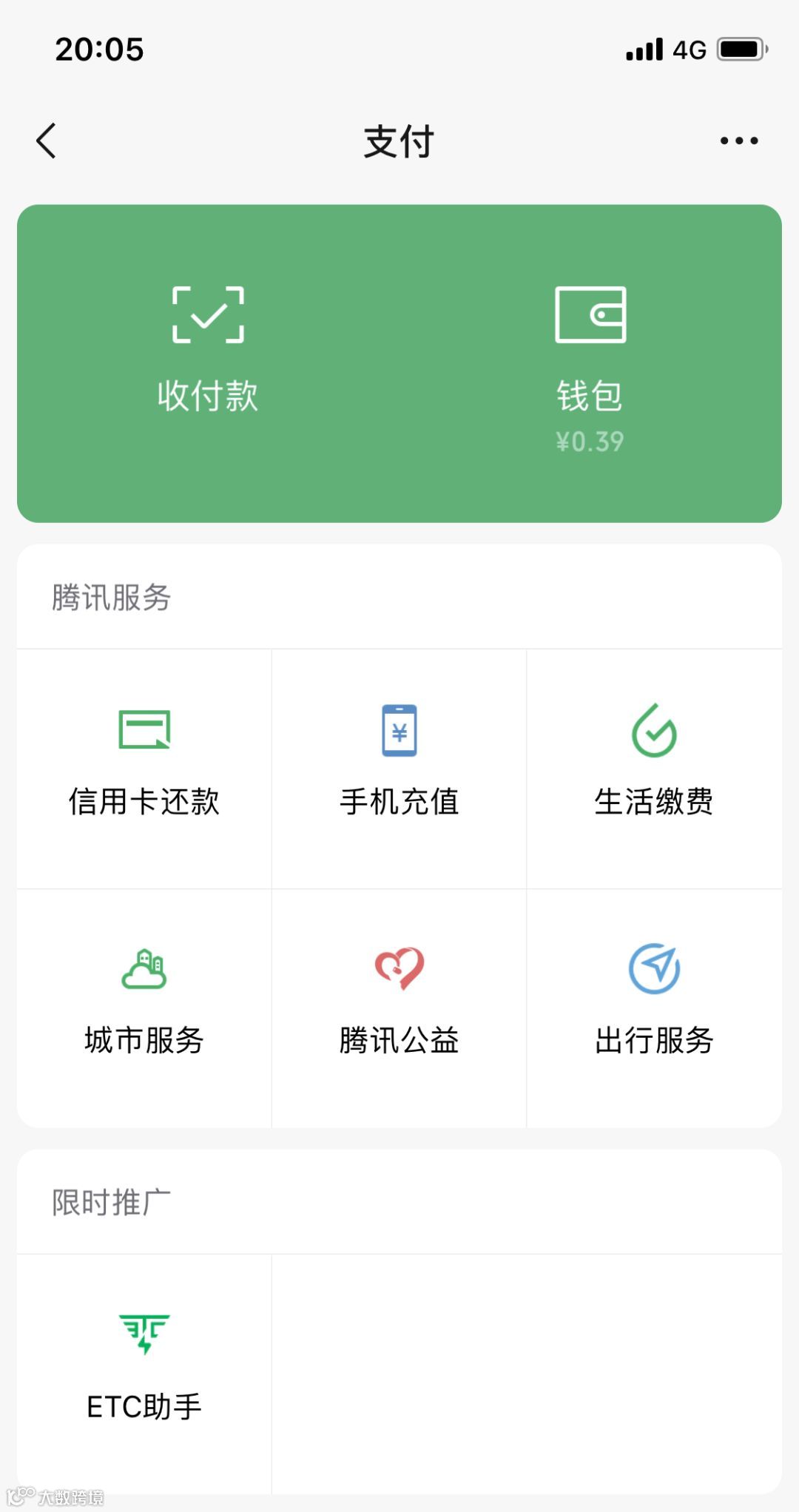Open 收付款 to pay or receive money
Viewport: 799px width, 1512px height.
pos(208,349)
